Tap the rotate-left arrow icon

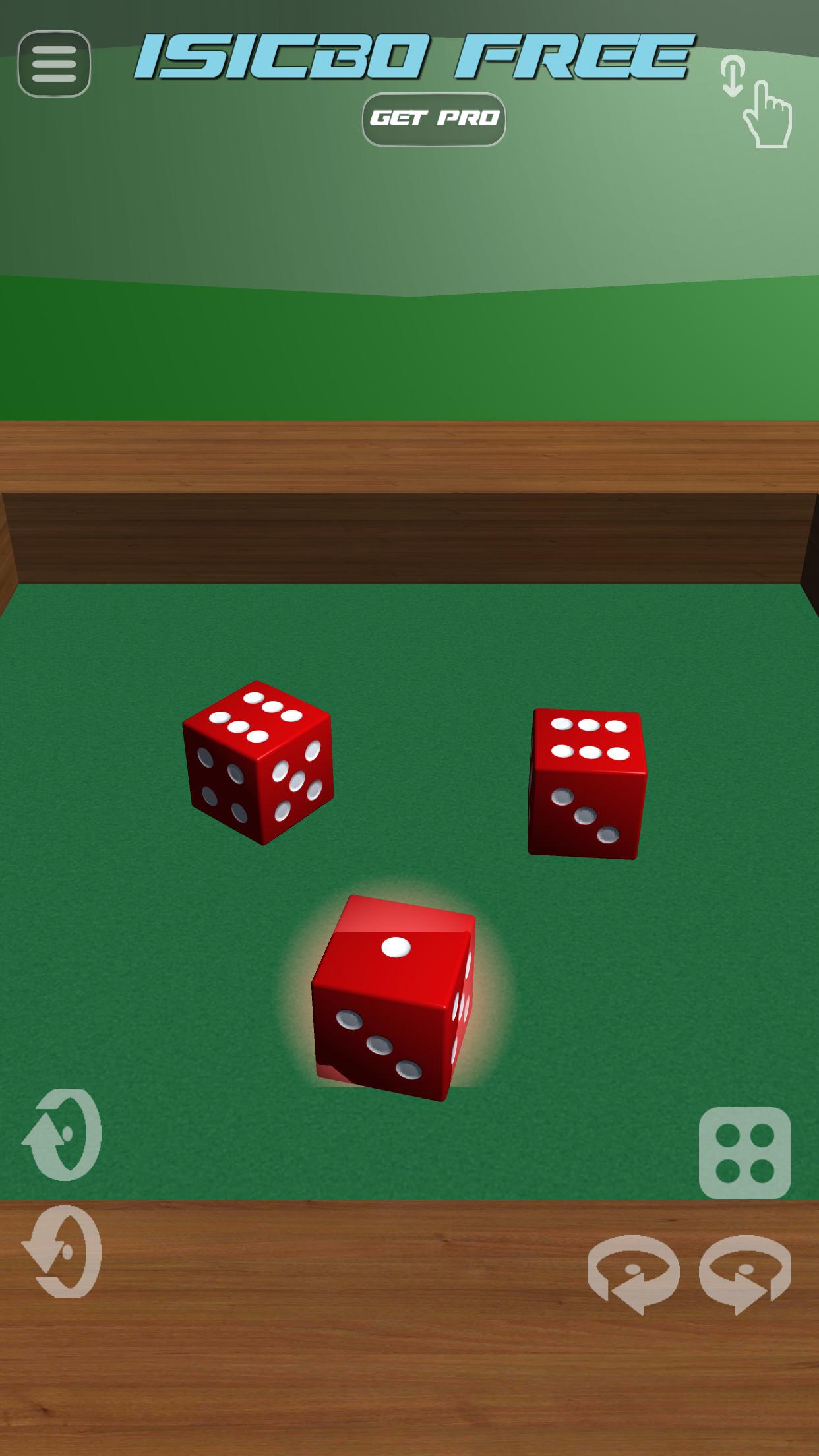[x=633, y=1273]
